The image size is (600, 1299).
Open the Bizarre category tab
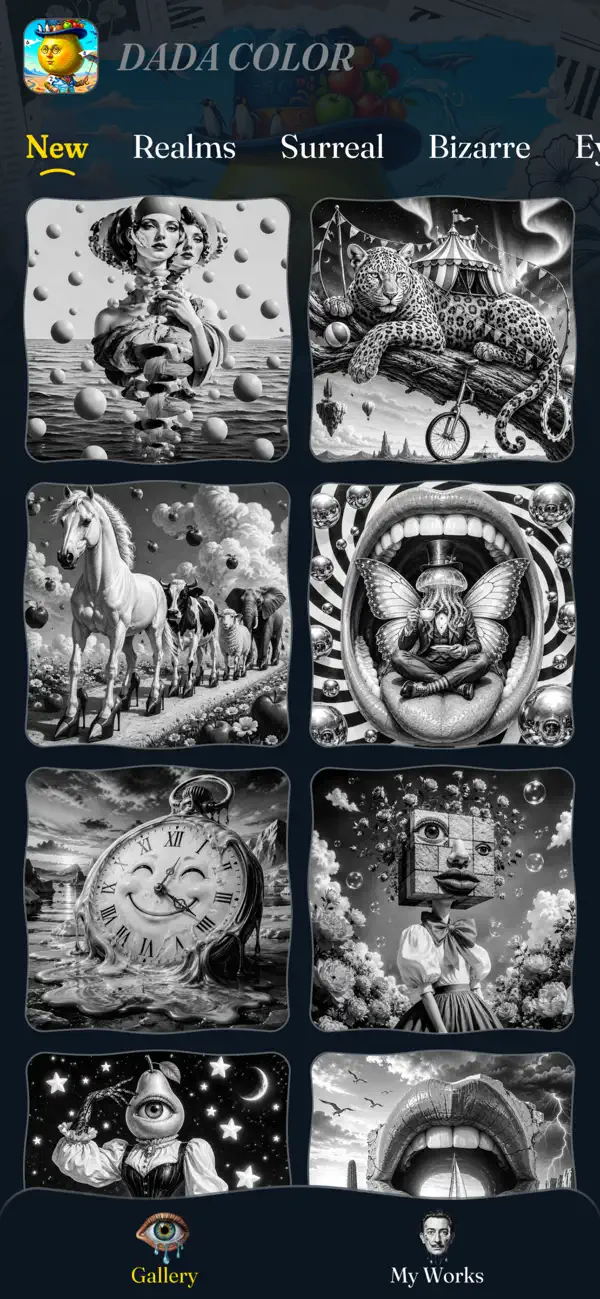coord(479,148)
